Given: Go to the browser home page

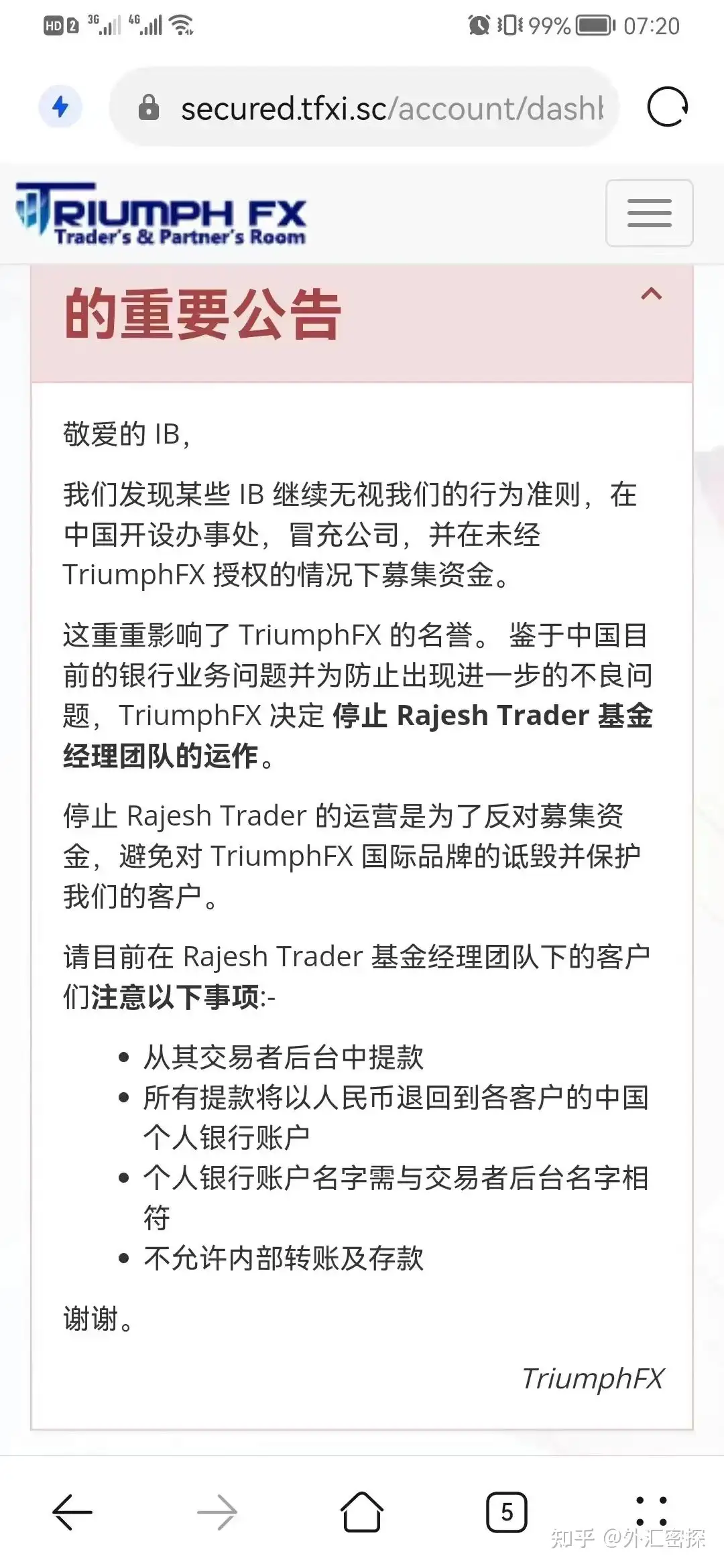Looking at the screenshot, I should [362, 1512].
